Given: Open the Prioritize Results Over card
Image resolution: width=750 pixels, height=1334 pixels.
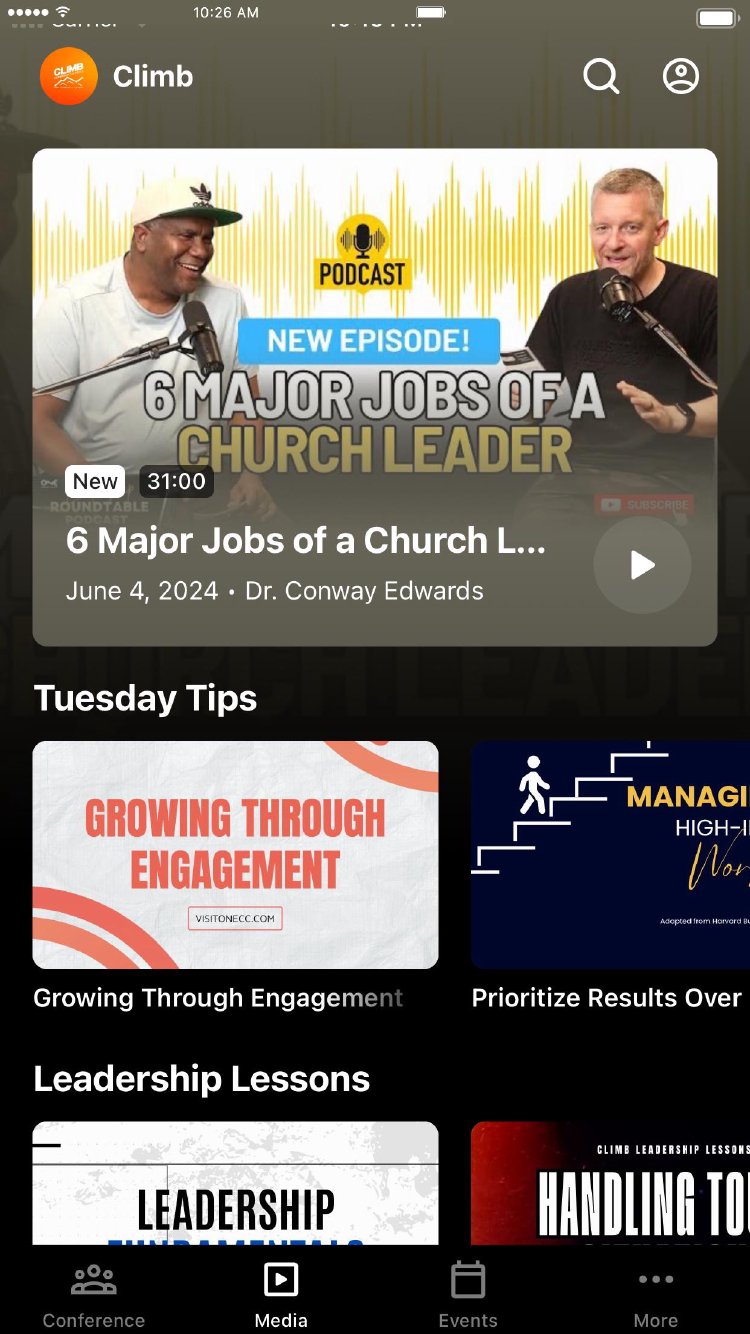Looking at the screenshot, I should (610, 855).
